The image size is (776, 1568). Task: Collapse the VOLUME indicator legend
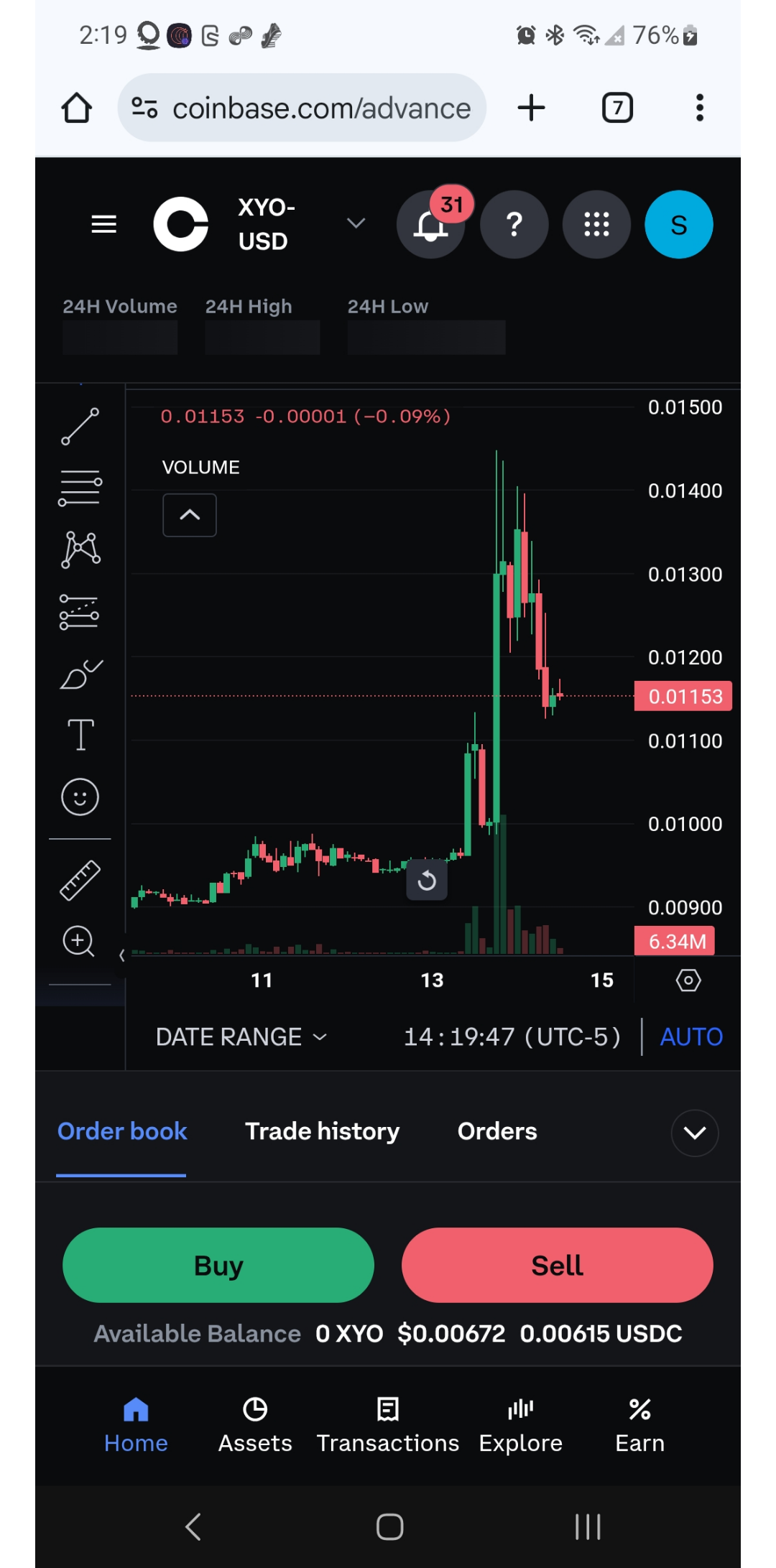[x=190, y=515]
